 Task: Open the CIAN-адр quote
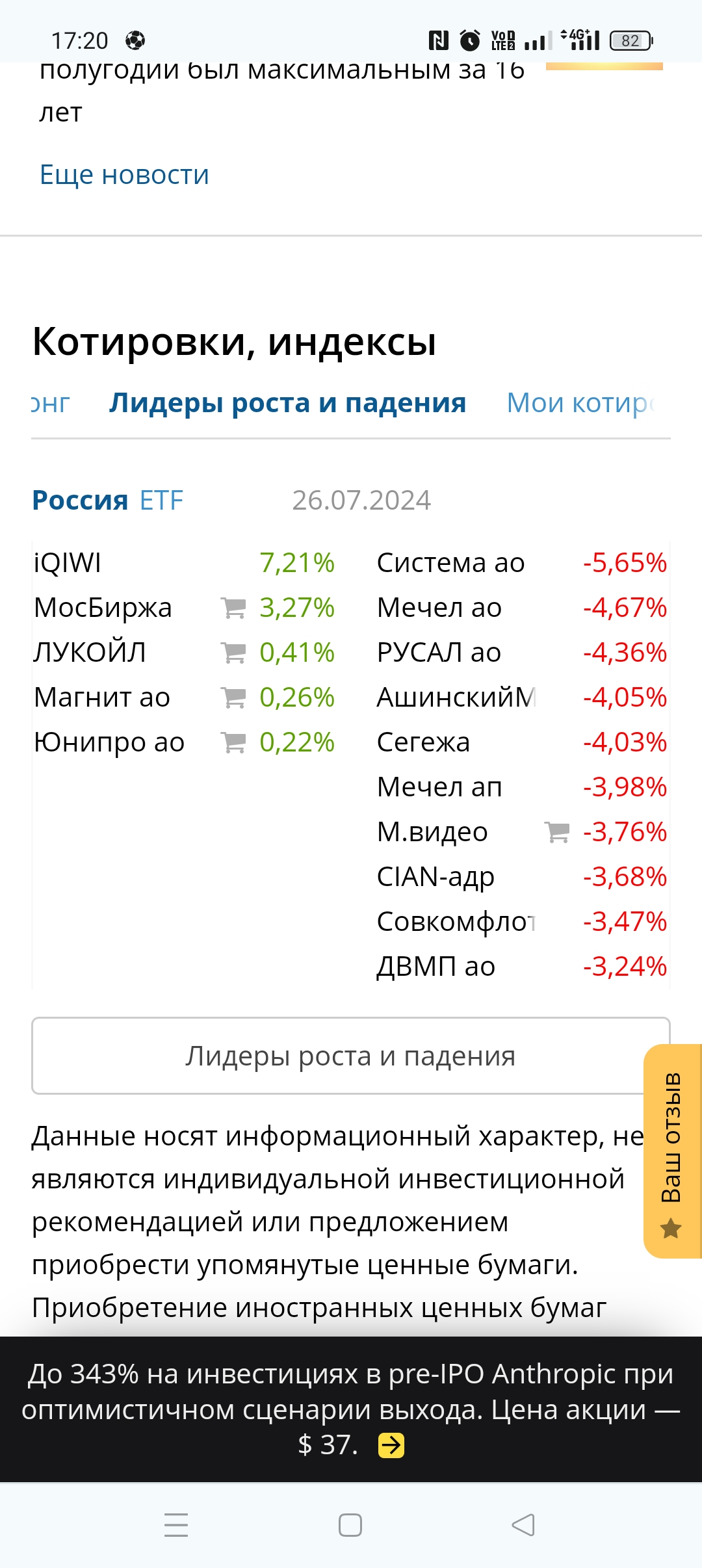click(435, 877)
